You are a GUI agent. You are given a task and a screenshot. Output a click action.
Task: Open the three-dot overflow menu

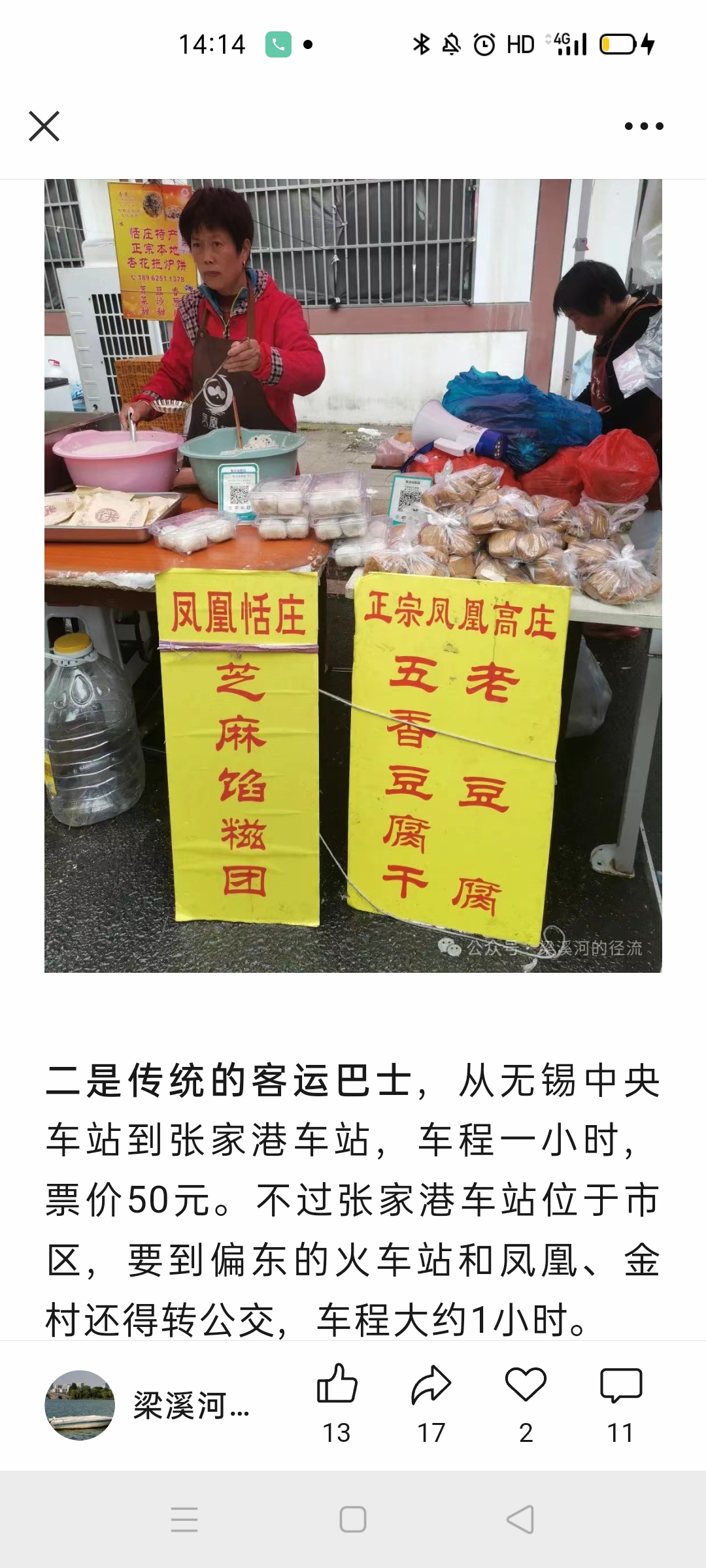643,126
